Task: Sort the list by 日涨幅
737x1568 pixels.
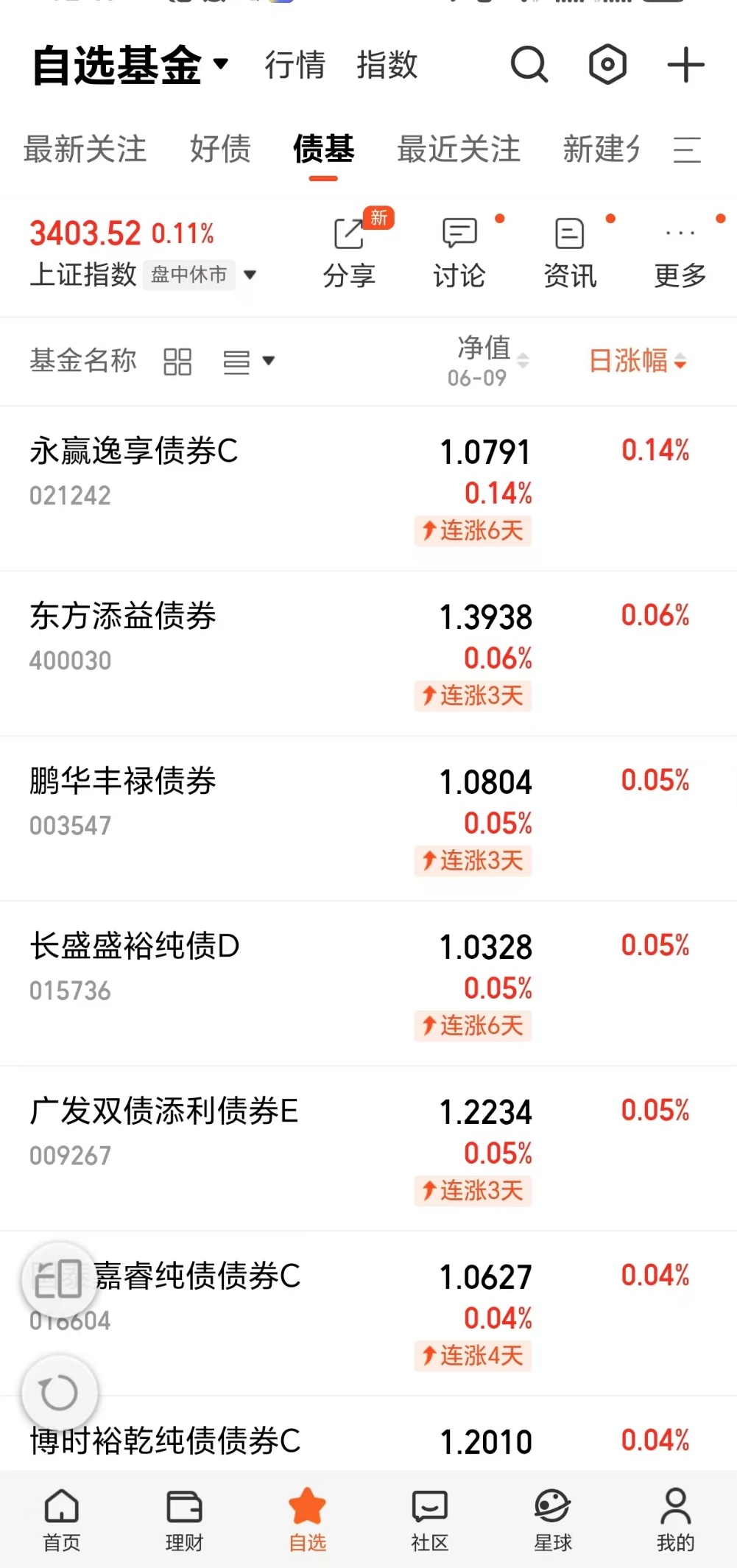Action: pos(638,361)
